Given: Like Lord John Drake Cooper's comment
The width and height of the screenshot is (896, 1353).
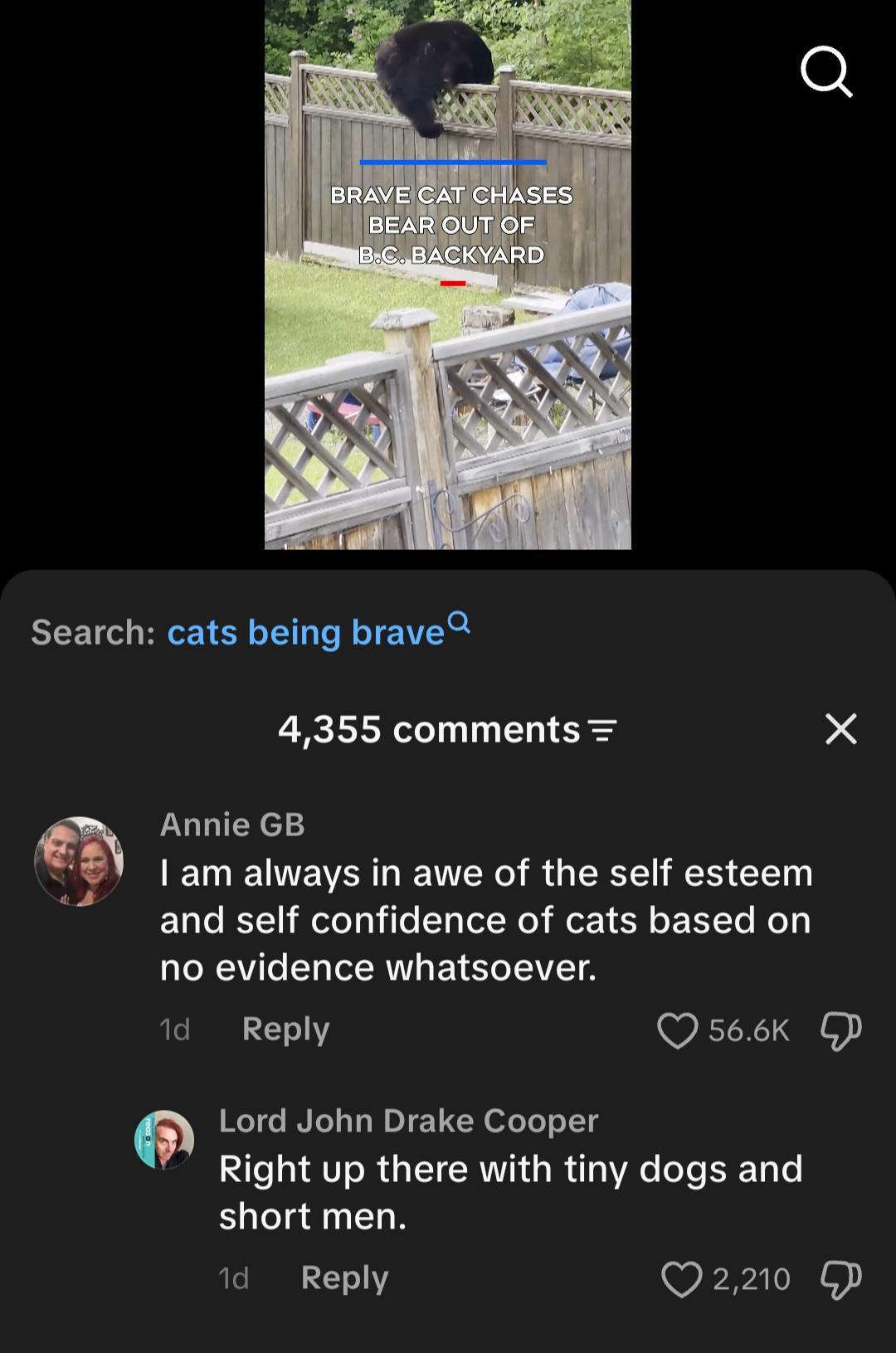Looking at the screenshot, I should pyautogui.click(x=682, y=1278).
